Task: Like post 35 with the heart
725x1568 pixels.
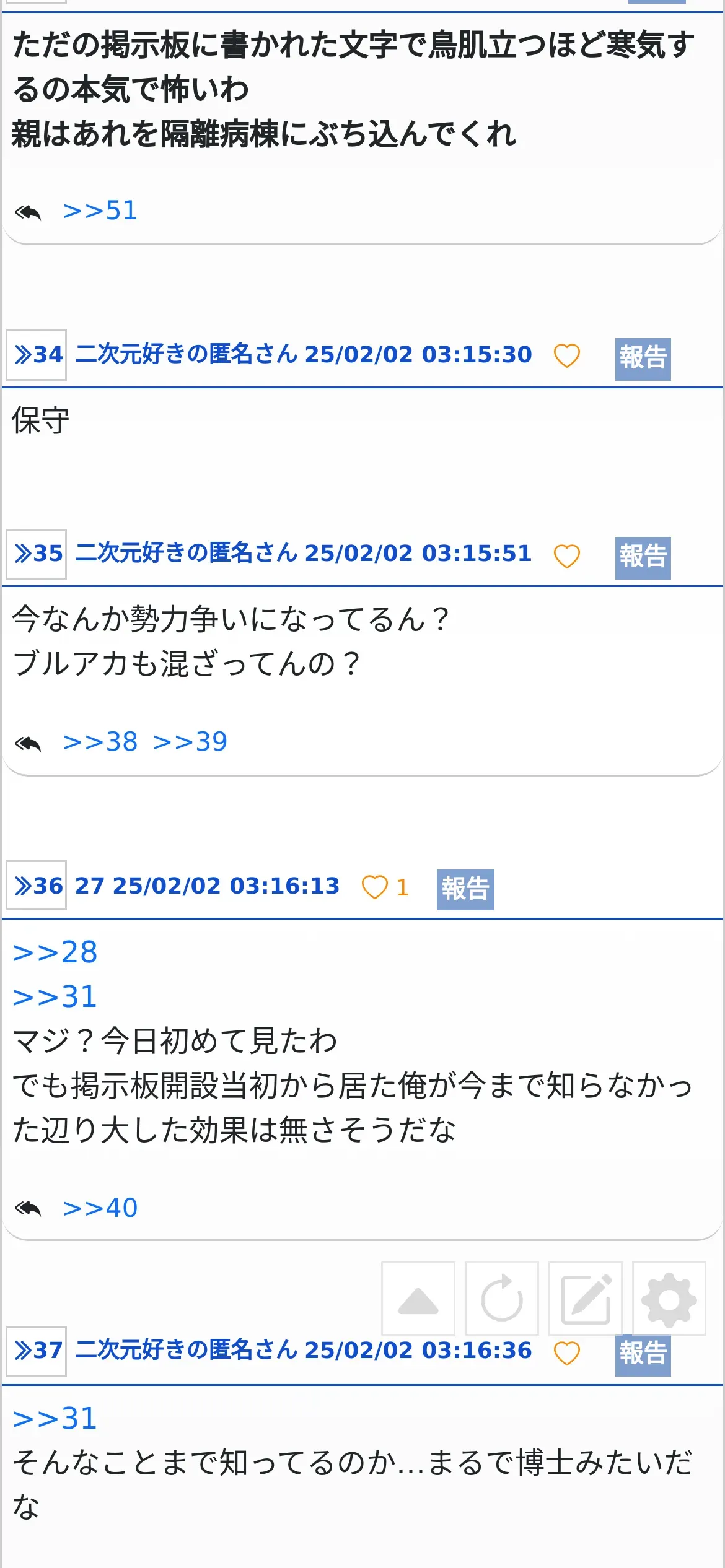Action: (x=566, y=556)
